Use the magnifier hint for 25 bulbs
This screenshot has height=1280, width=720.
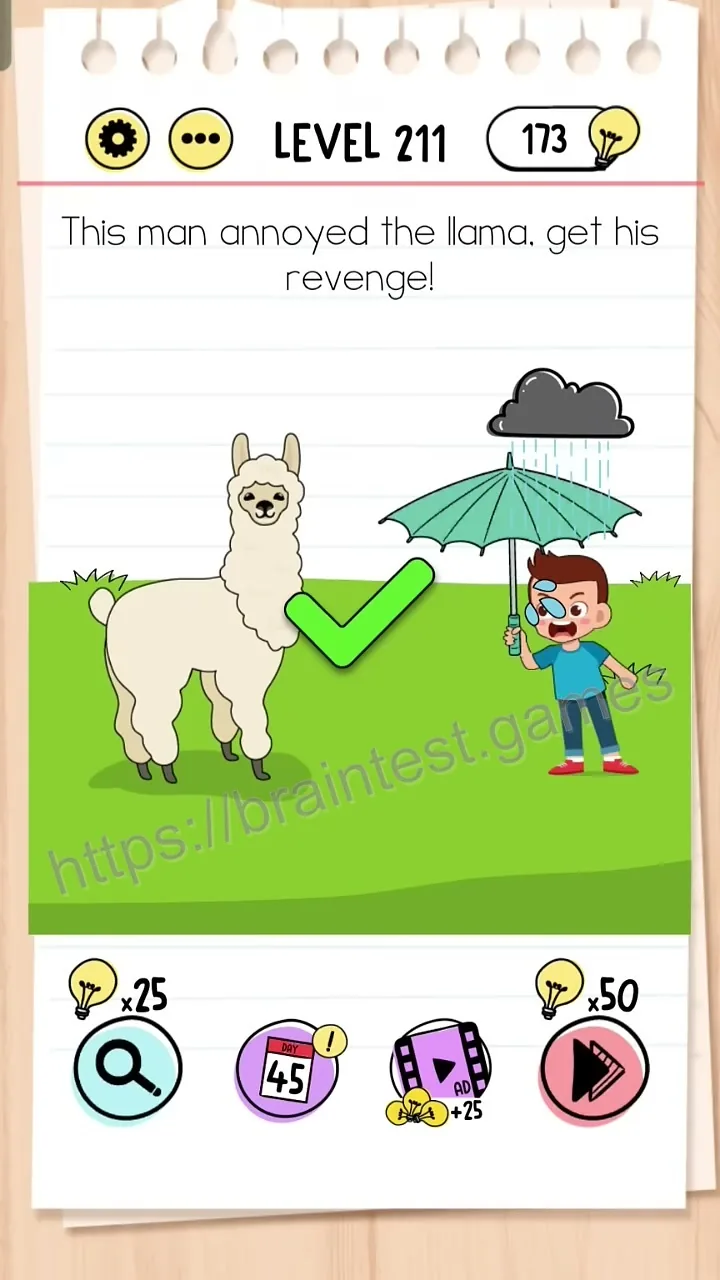127,1066
